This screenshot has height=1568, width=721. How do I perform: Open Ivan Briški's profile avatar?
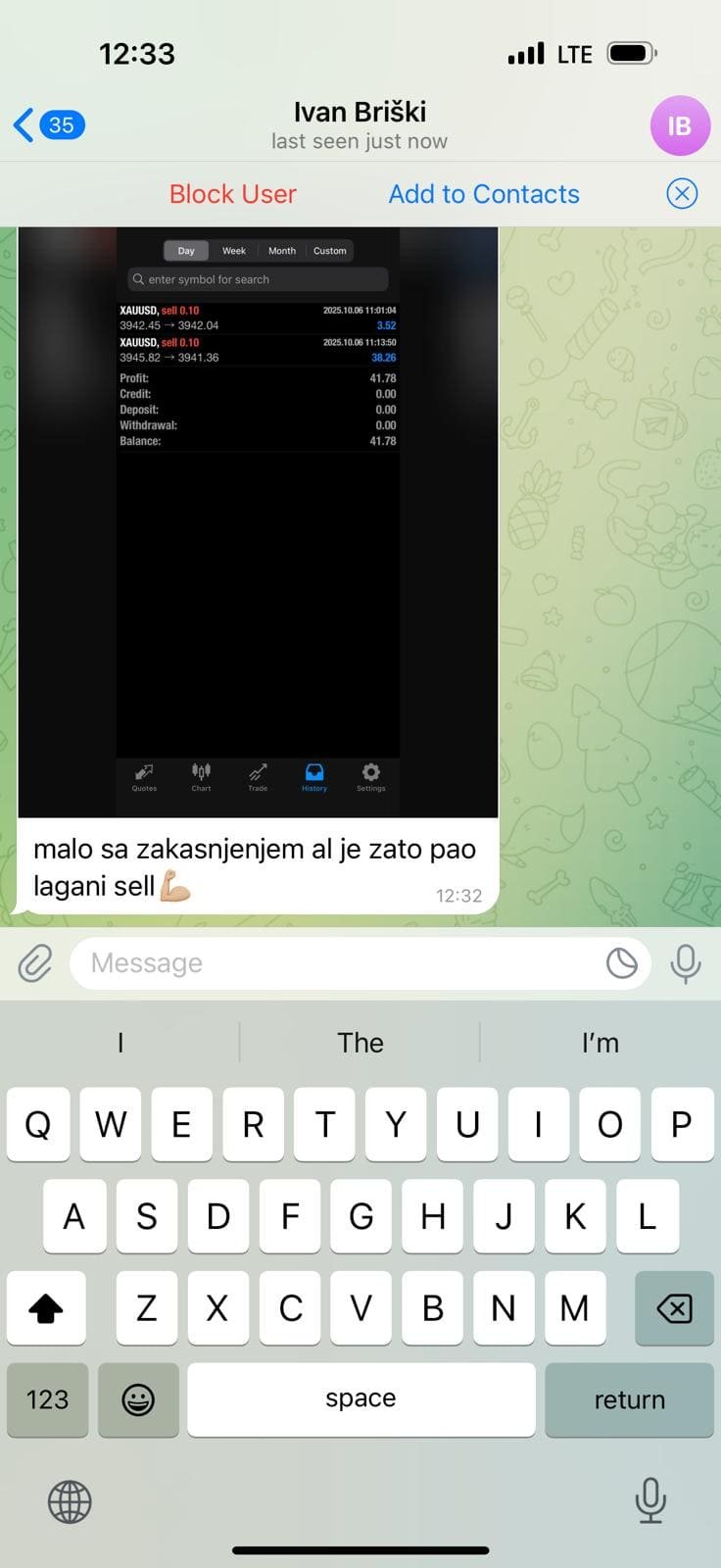[x=679, y=125]
